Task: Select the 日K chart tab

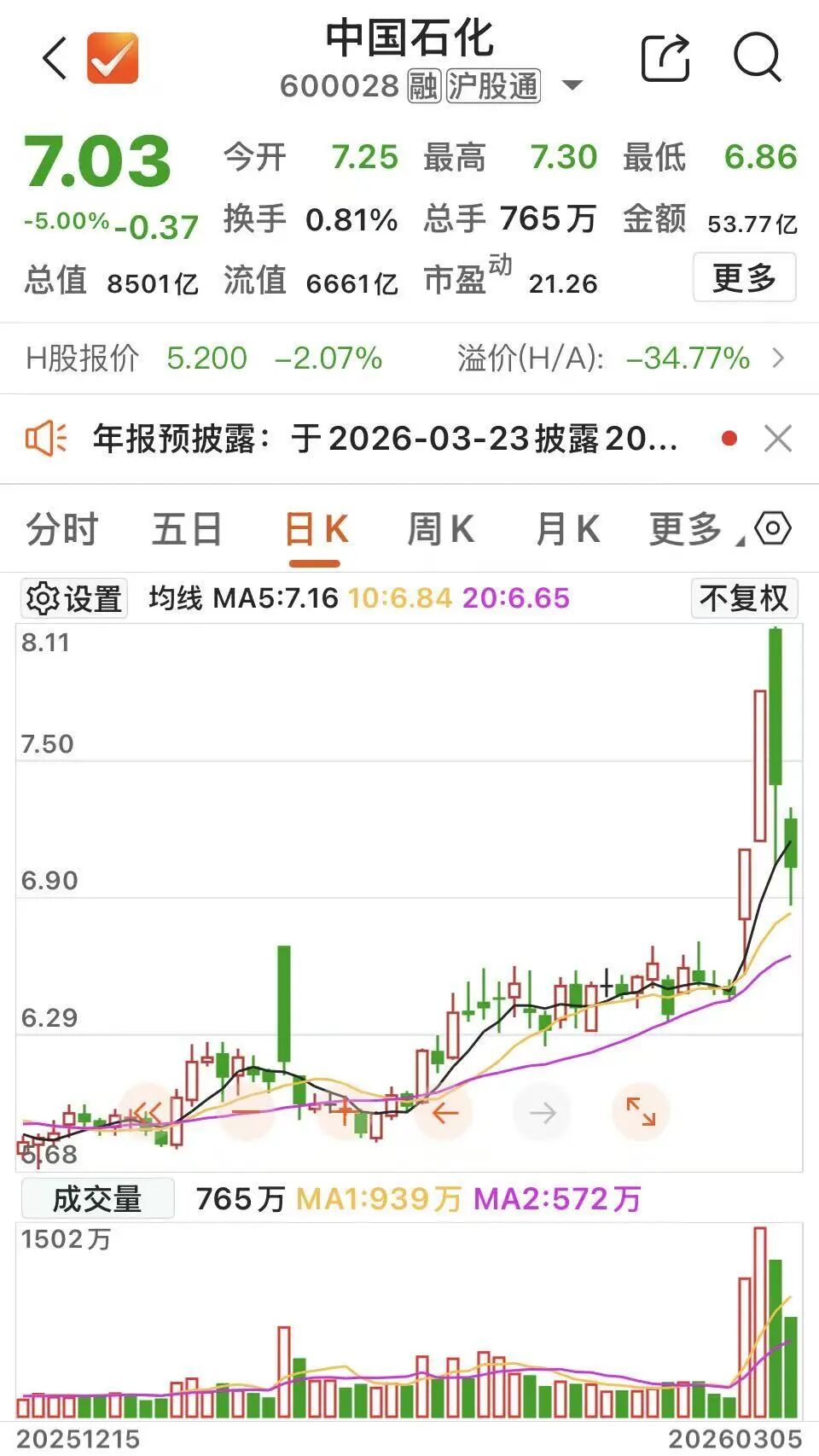Action: tap(315, 529)
